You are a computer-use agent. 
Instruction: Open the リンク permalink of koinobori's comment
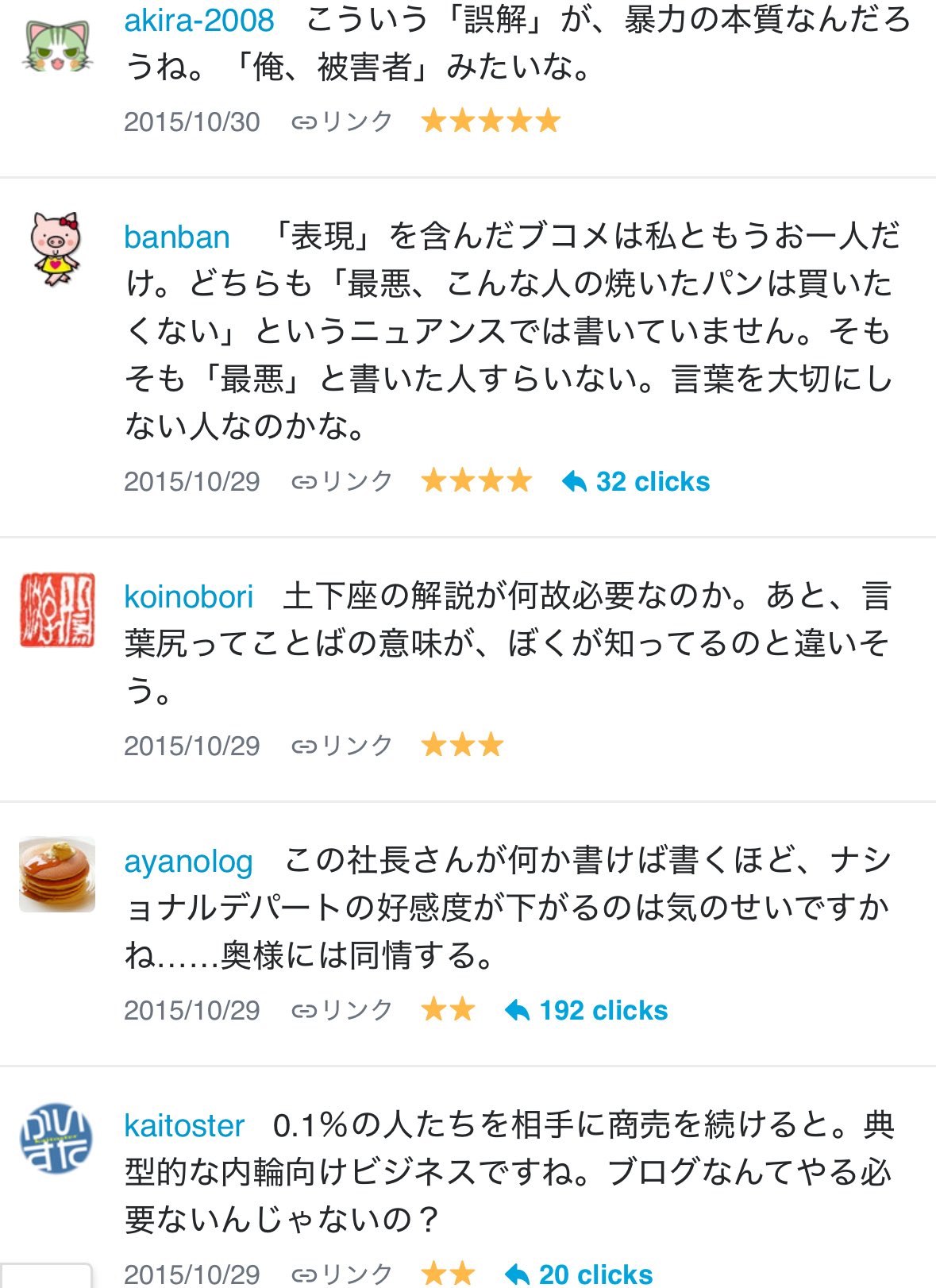[342, 746]
